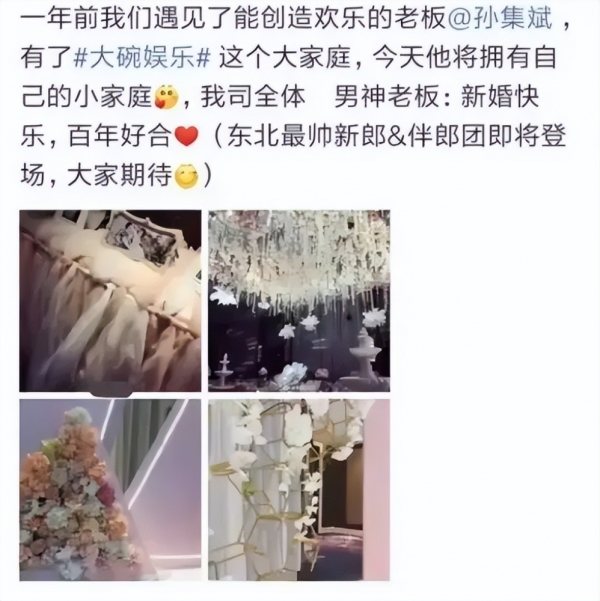Open the photo of white flowers on a gold frame
600x601 pixels.
[x=298, y=490]
